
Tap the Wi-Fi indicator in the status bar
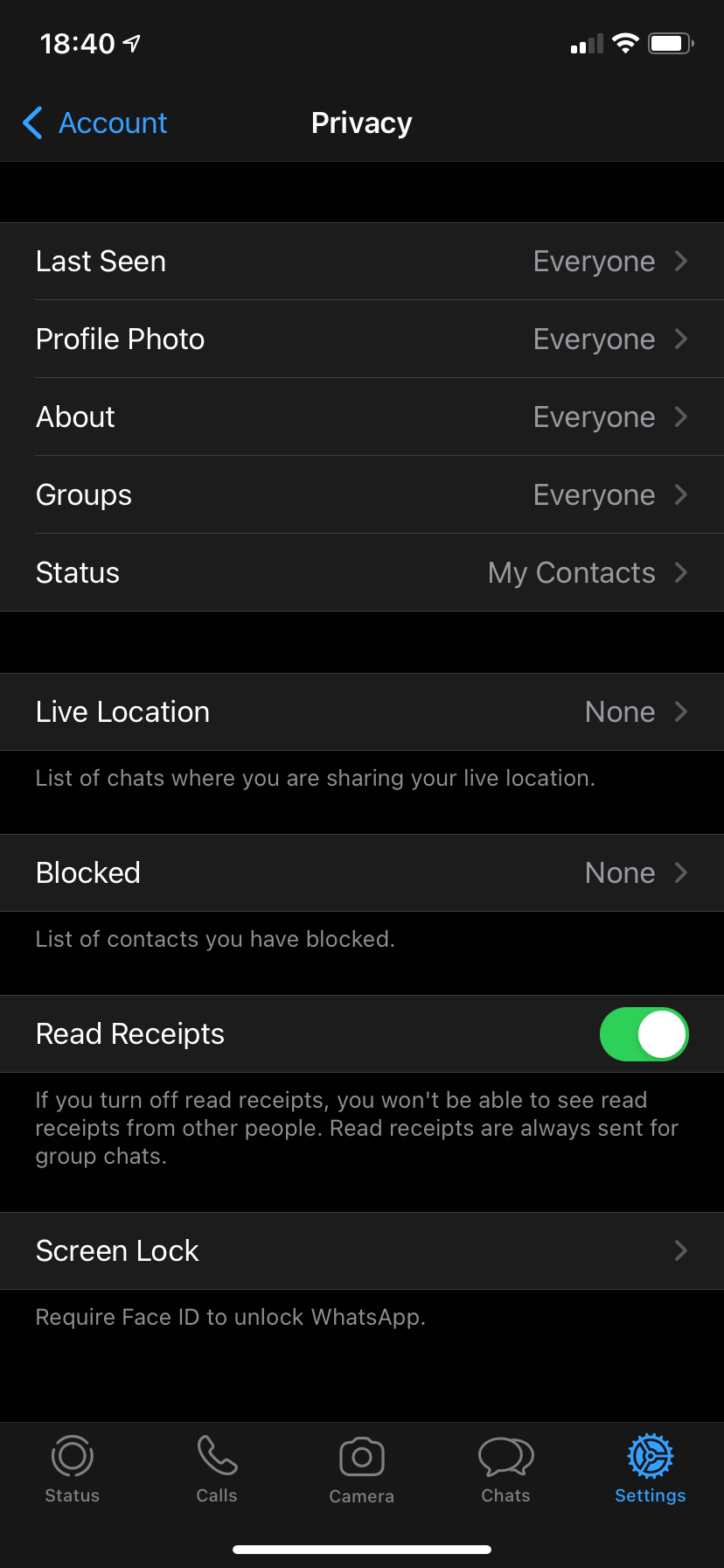coord(626,42)
